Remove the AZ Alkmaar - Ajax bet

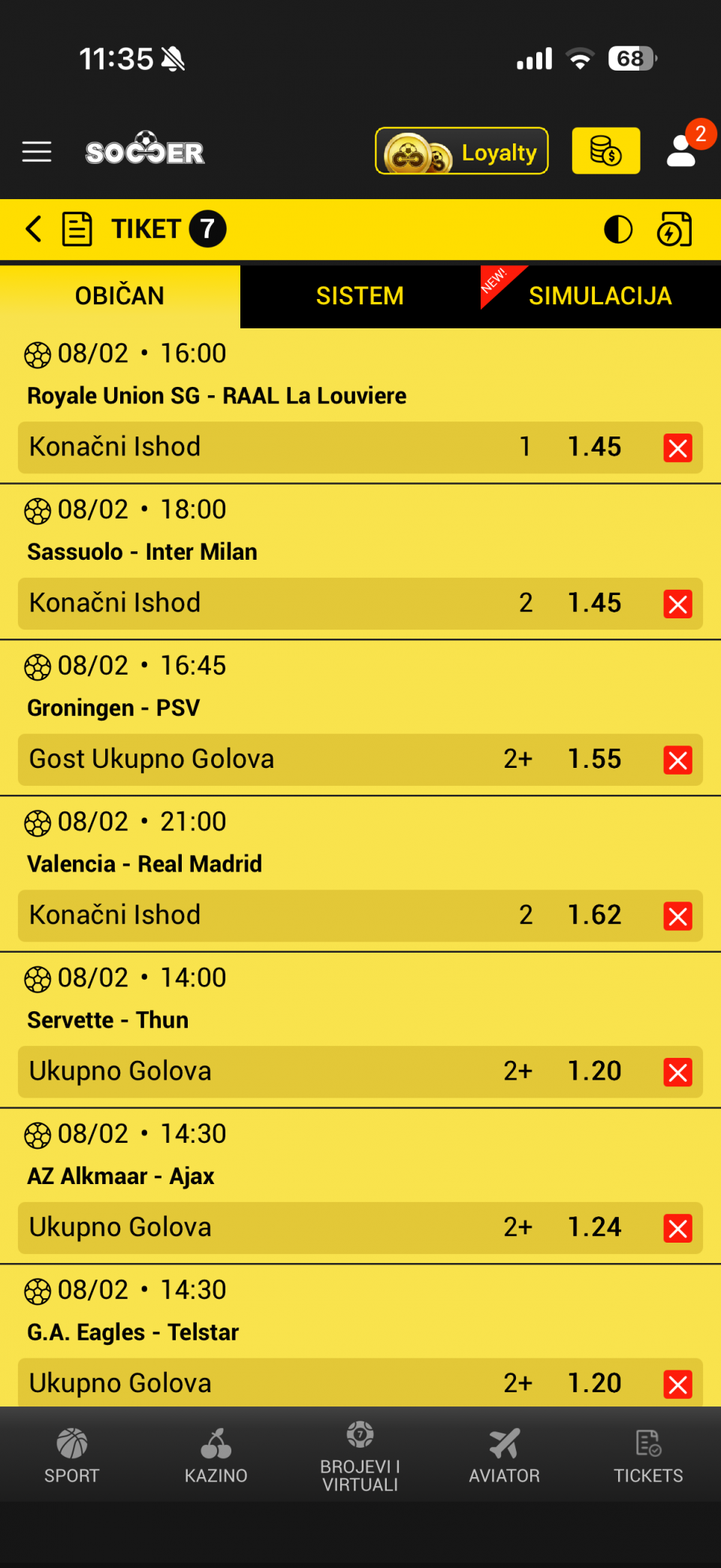pyautogui.click(x=677, y=1229)
